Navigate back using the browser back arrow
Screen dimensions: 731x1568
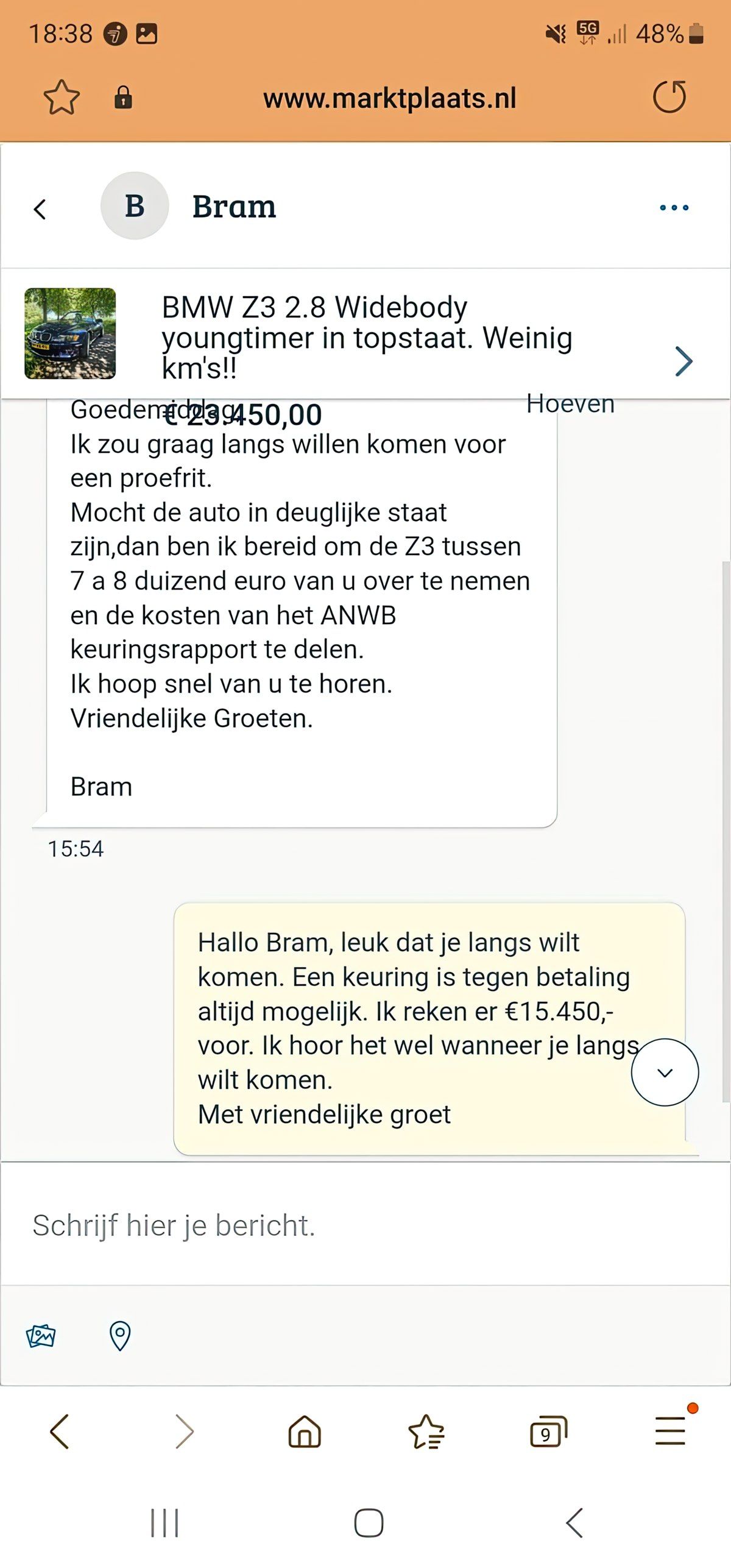[x=60, y=1437]
